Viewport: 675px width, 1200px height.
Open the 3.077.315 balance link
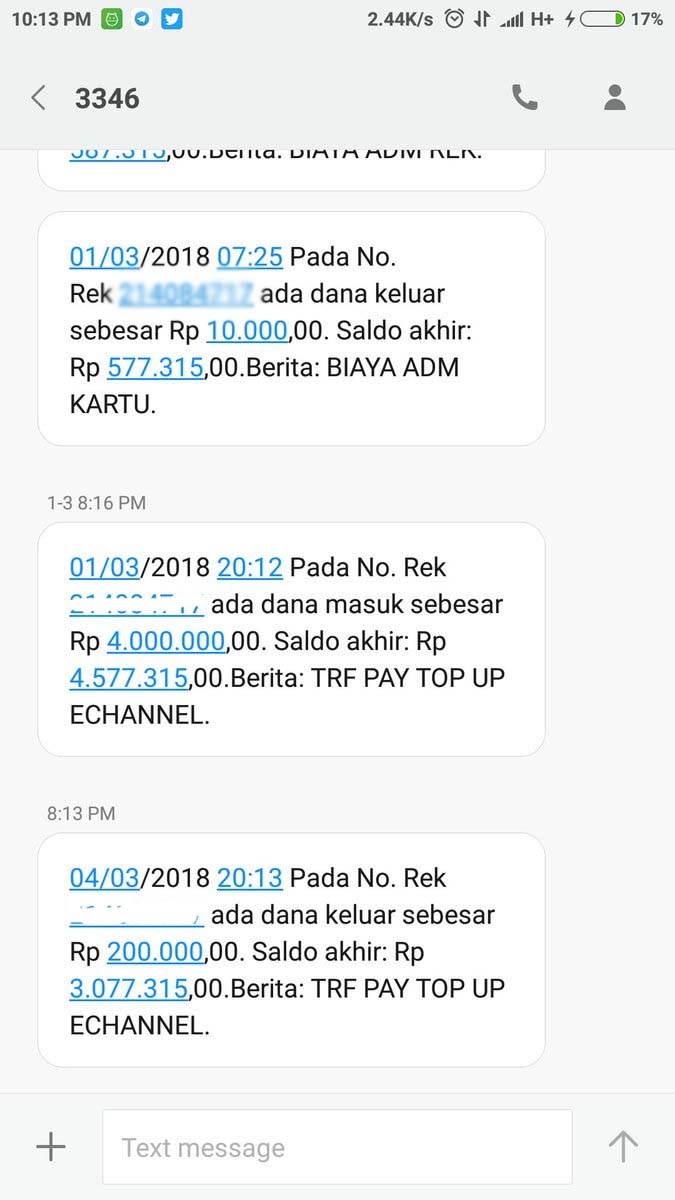[129, 989]
